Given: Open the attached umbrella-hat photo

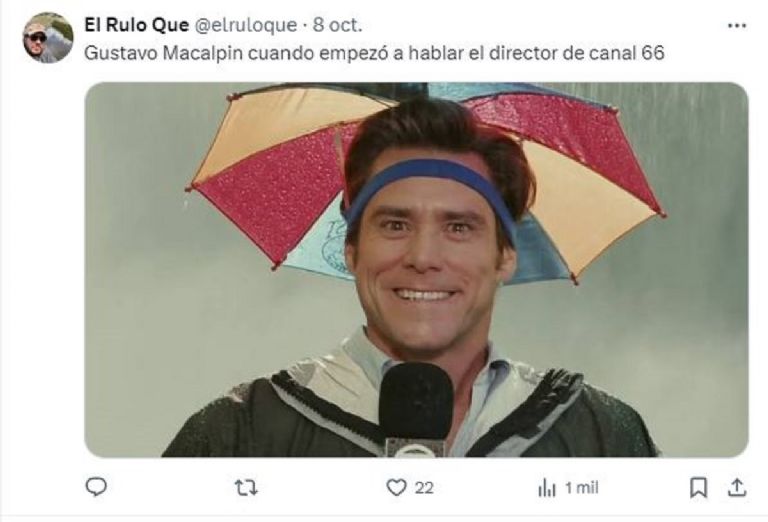Looking at the screenshot, I should [415, 270].
